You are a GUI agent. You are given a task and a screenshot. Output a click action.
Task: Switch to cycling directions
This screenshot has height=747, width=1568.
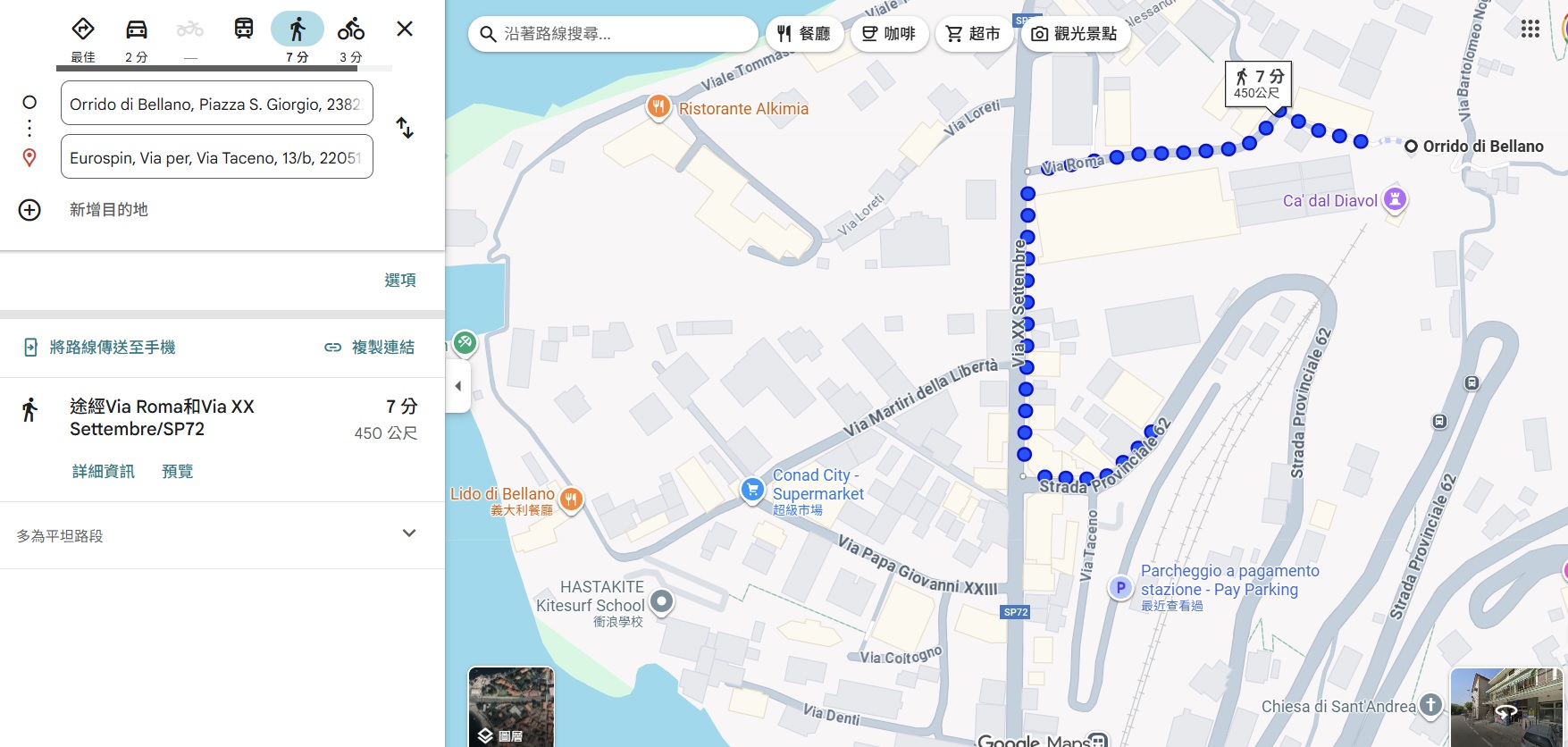tap(350, 30)
